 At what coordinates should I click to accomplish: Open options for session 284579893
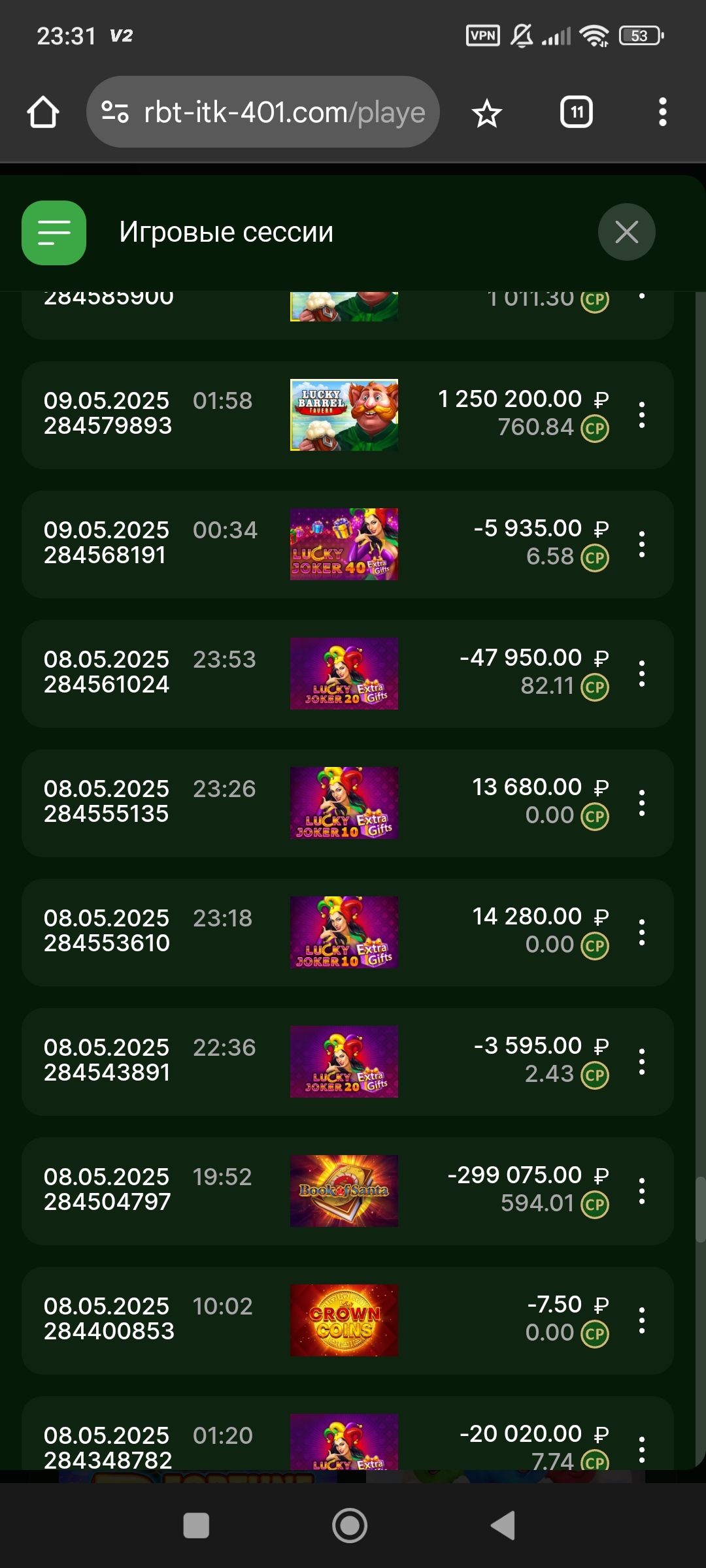click(641, 415)
